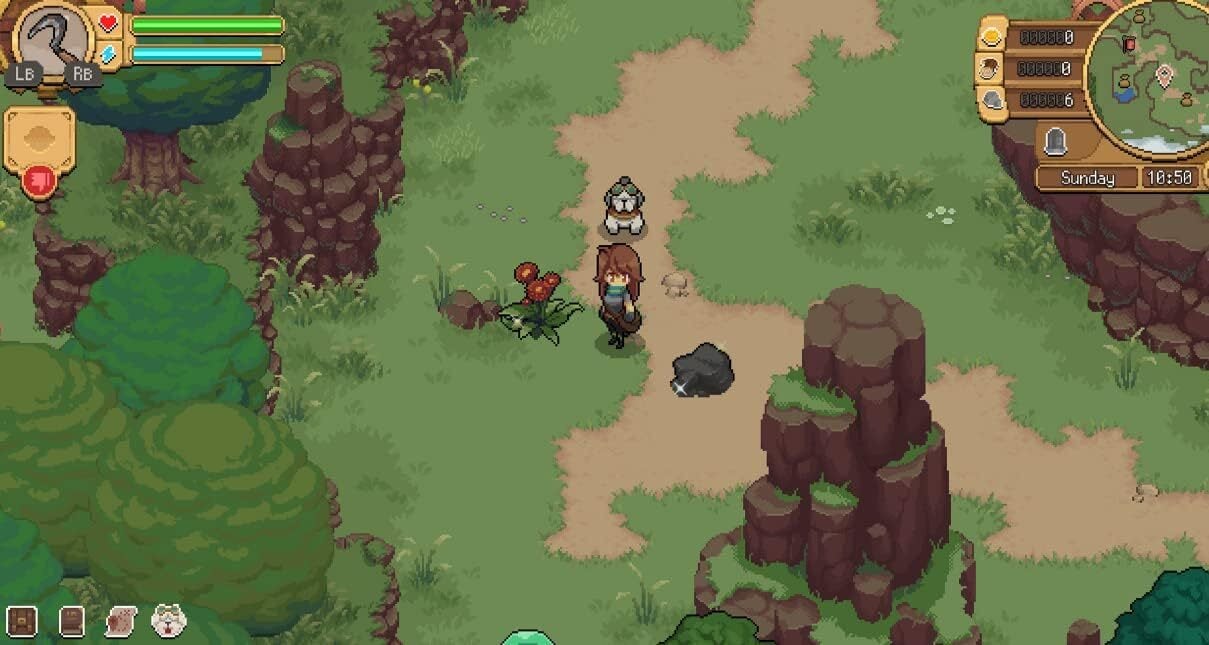Open the treasure map scroll icon
The image size is (1209, 645).
(x=120, y=621)
